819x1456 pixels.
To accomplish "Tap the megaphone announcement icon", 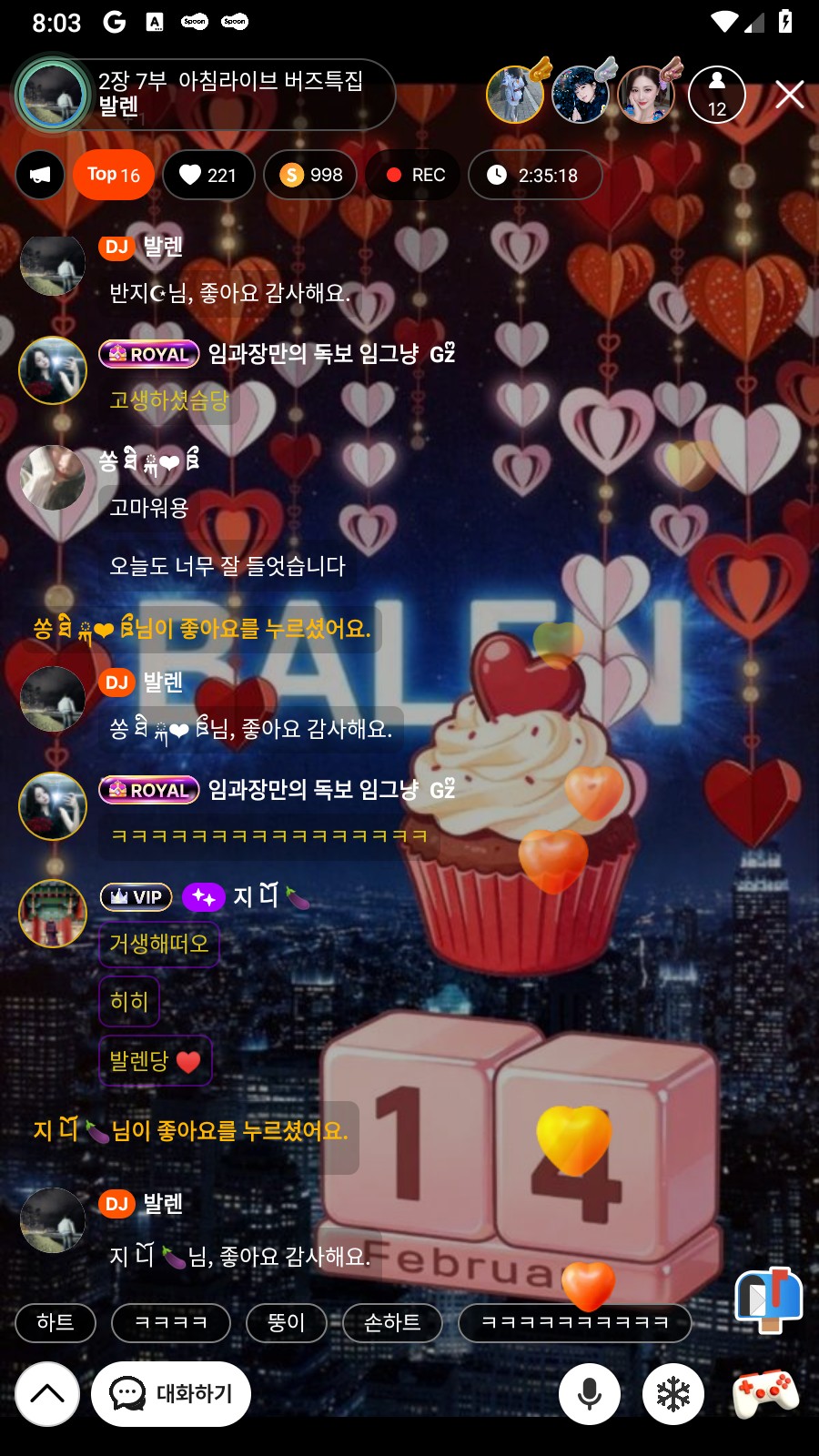I will coord(40,175).
